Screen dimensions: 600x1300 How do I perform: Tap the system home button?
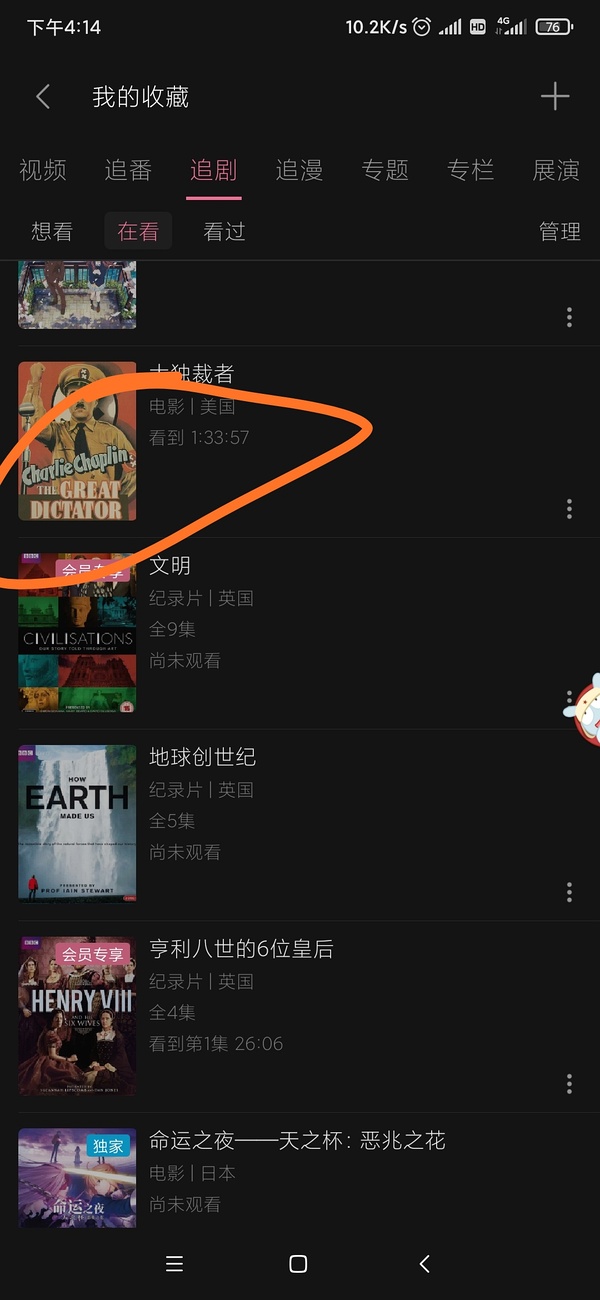click(x=298, y=1264)
